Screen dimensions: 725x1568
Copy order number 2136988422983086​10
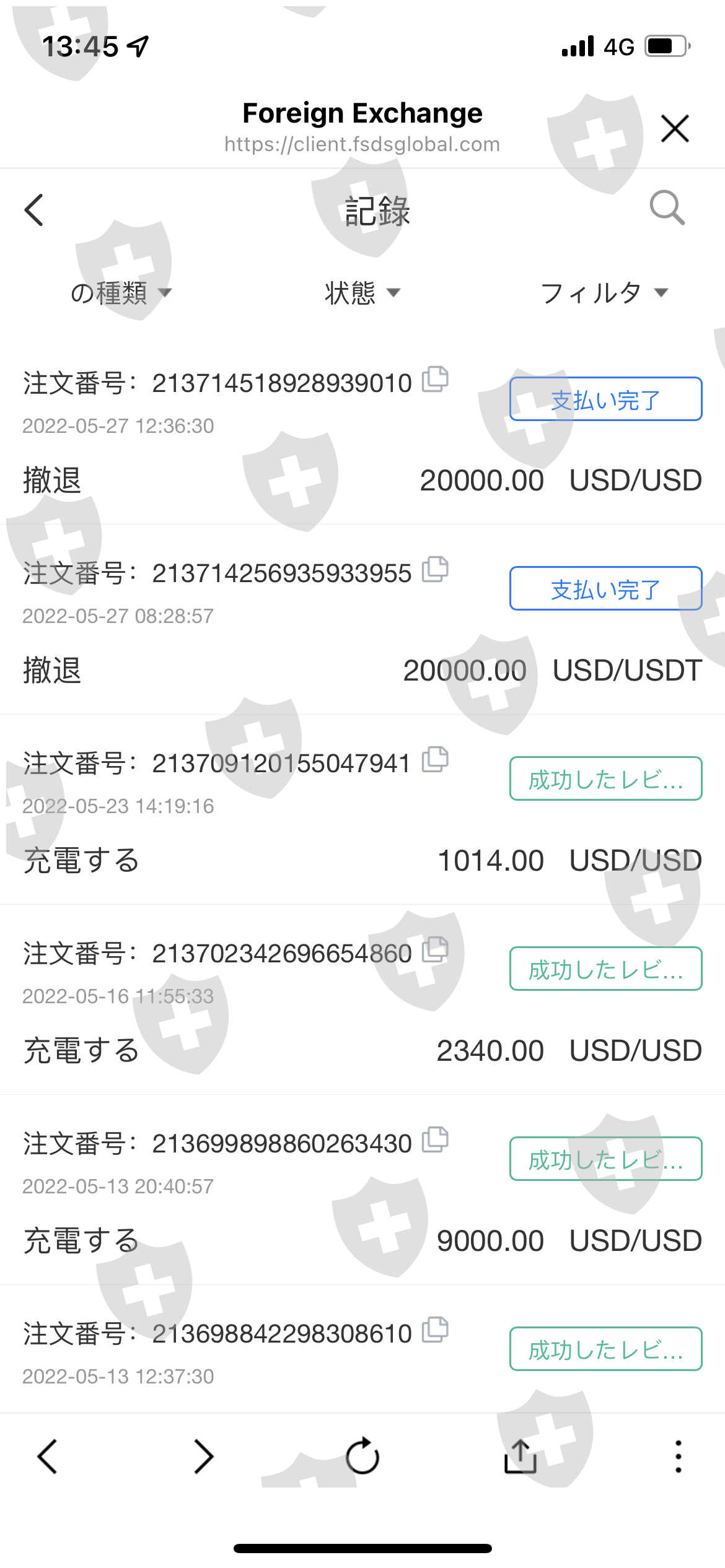coord(435,1330)
